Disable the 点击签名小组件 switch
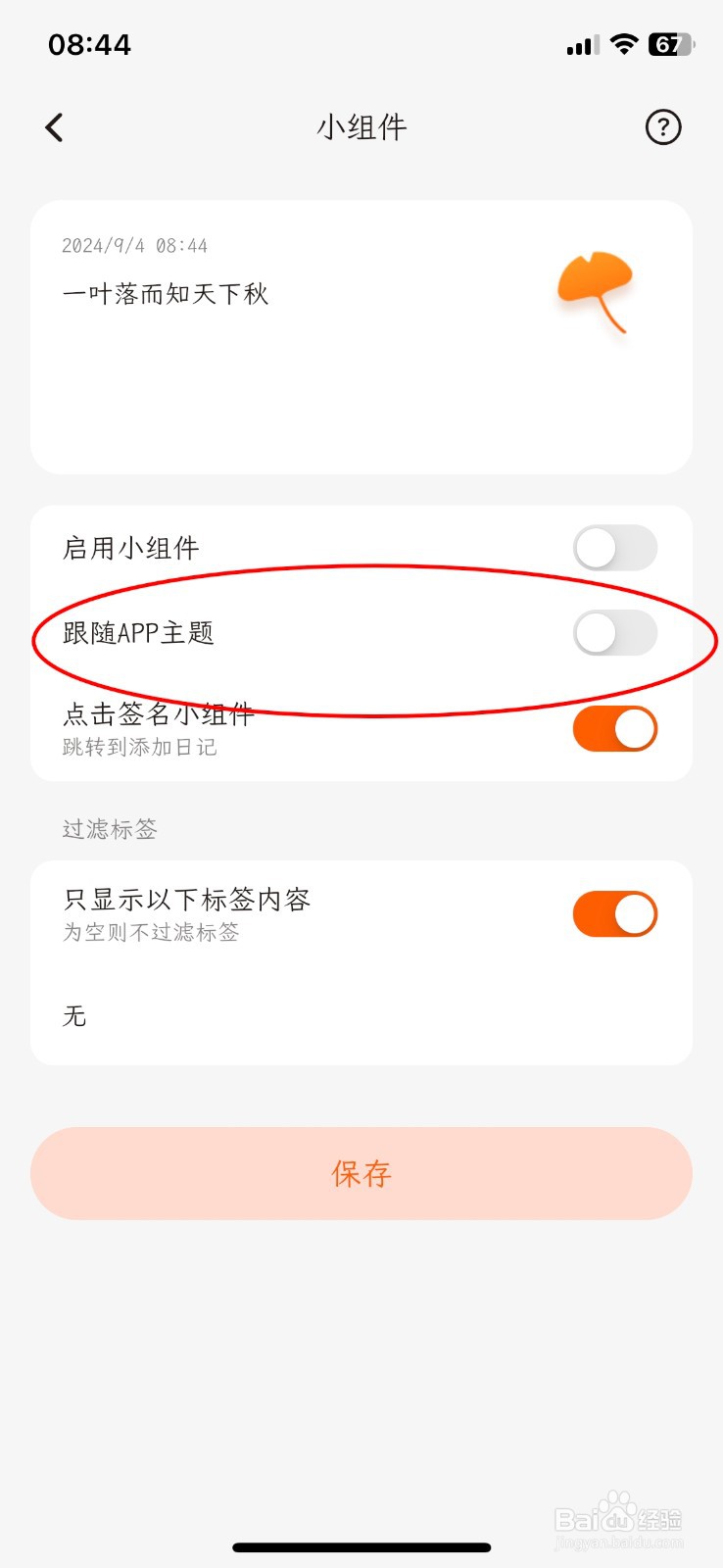 click(x=613, y=728)
